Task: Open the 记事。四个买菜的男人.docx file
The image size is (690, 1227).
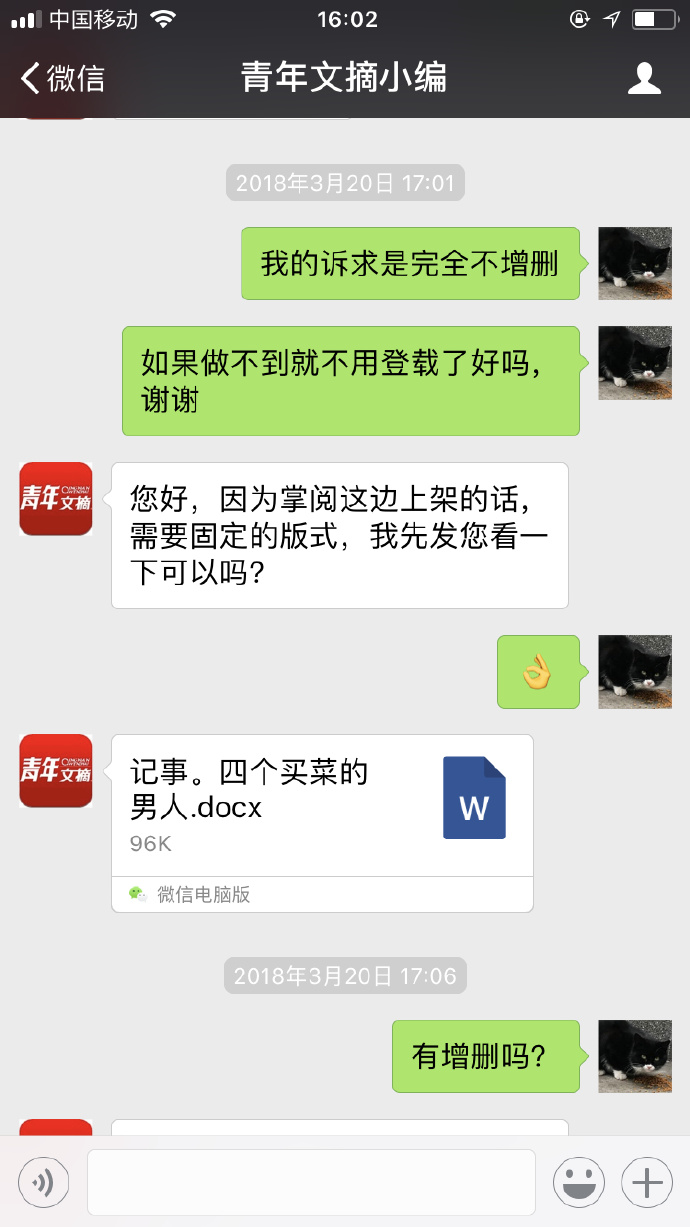Action: 321,806
